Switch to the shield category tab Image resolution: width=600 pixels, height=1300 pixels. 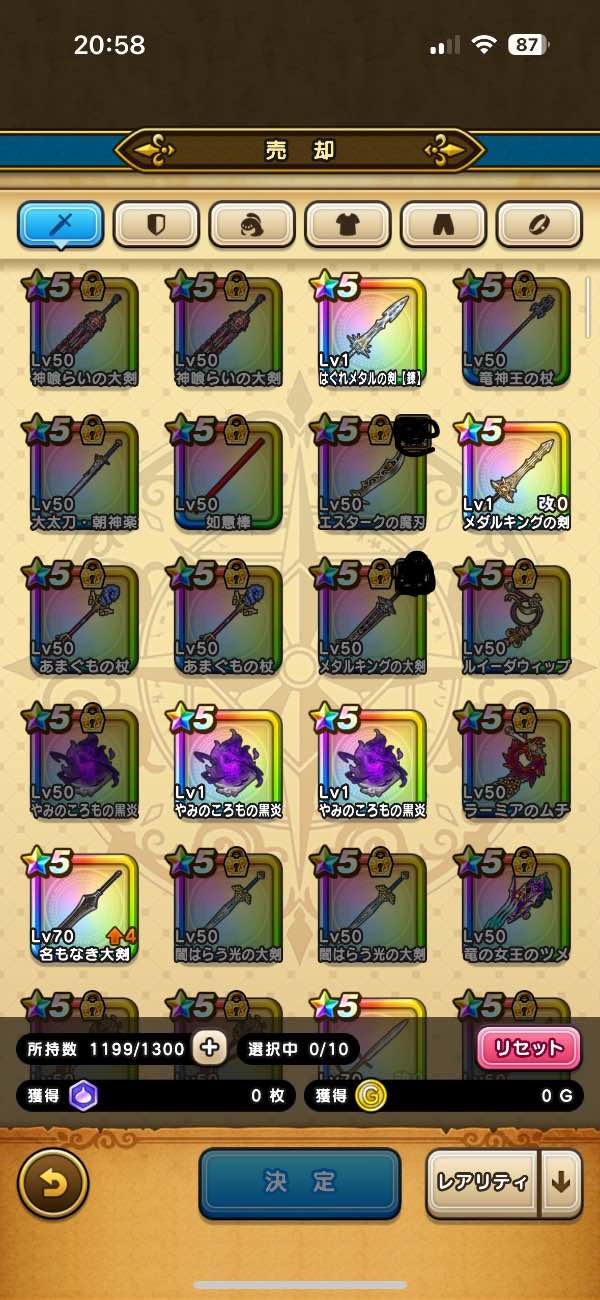156,225
